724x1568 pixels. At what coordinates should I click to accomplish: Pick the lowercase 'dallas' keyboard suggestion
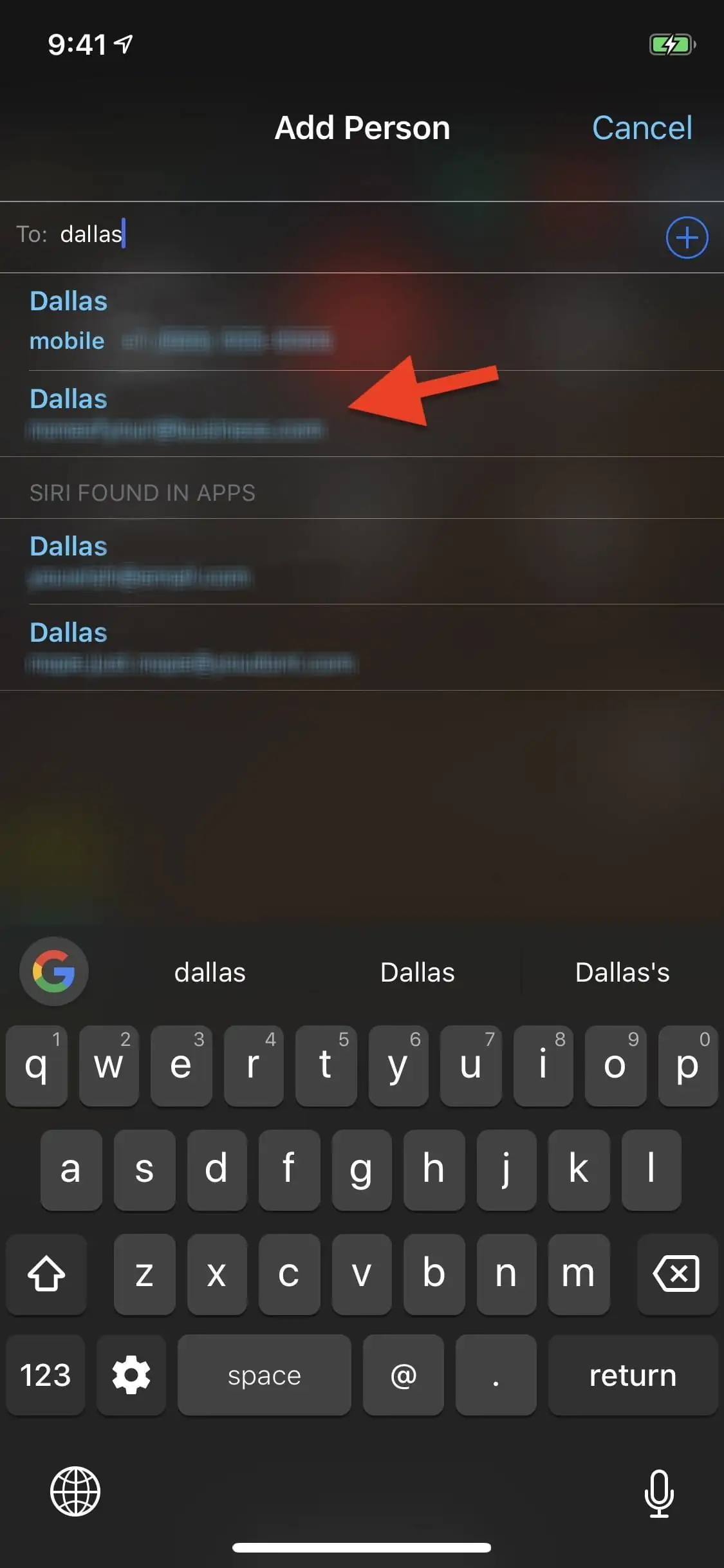pyautogui.click(x=210, y=973)
